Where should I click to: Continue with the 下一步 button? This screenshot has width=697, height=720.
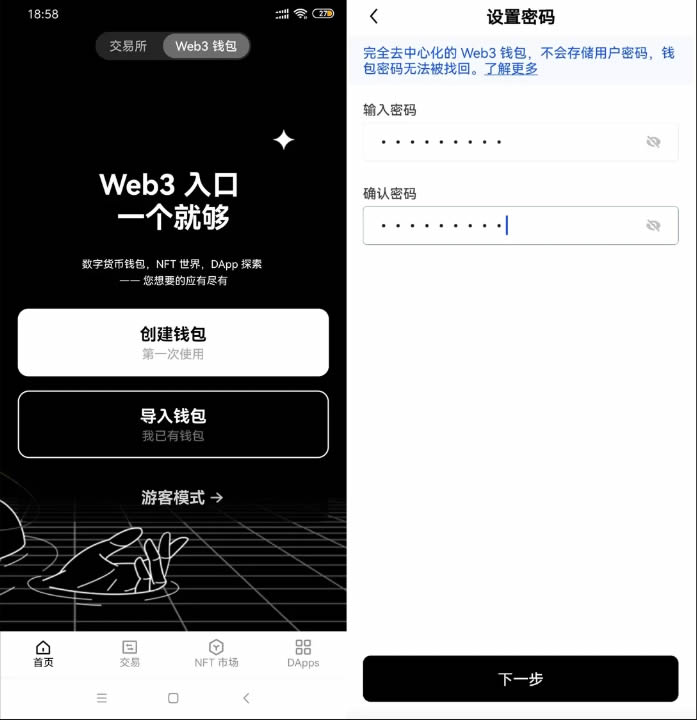pyautogui.click(x=520, y=679)
